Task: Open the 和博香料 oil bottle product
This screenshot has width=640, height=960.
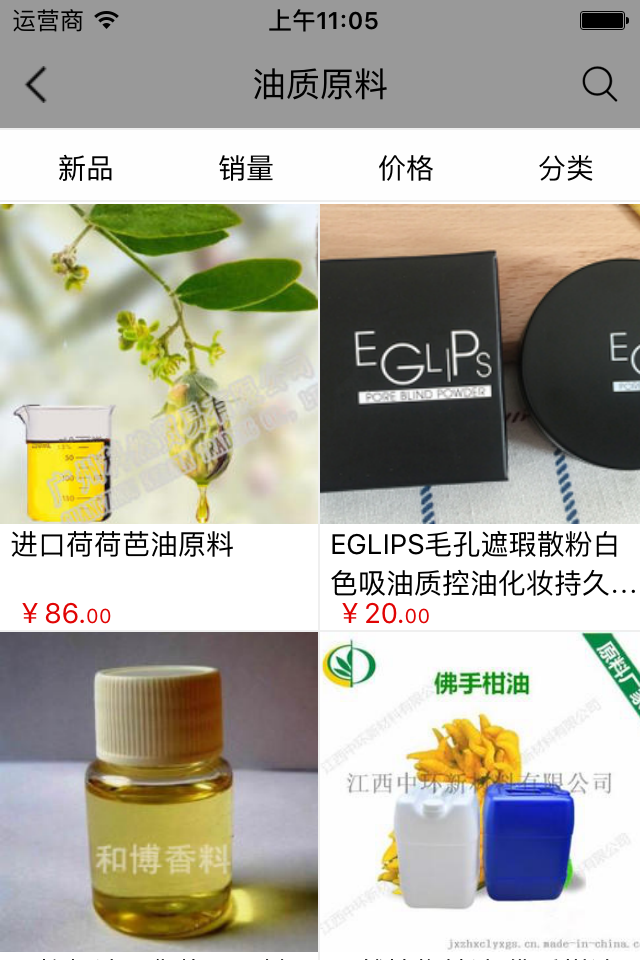Action: [159, 790]
